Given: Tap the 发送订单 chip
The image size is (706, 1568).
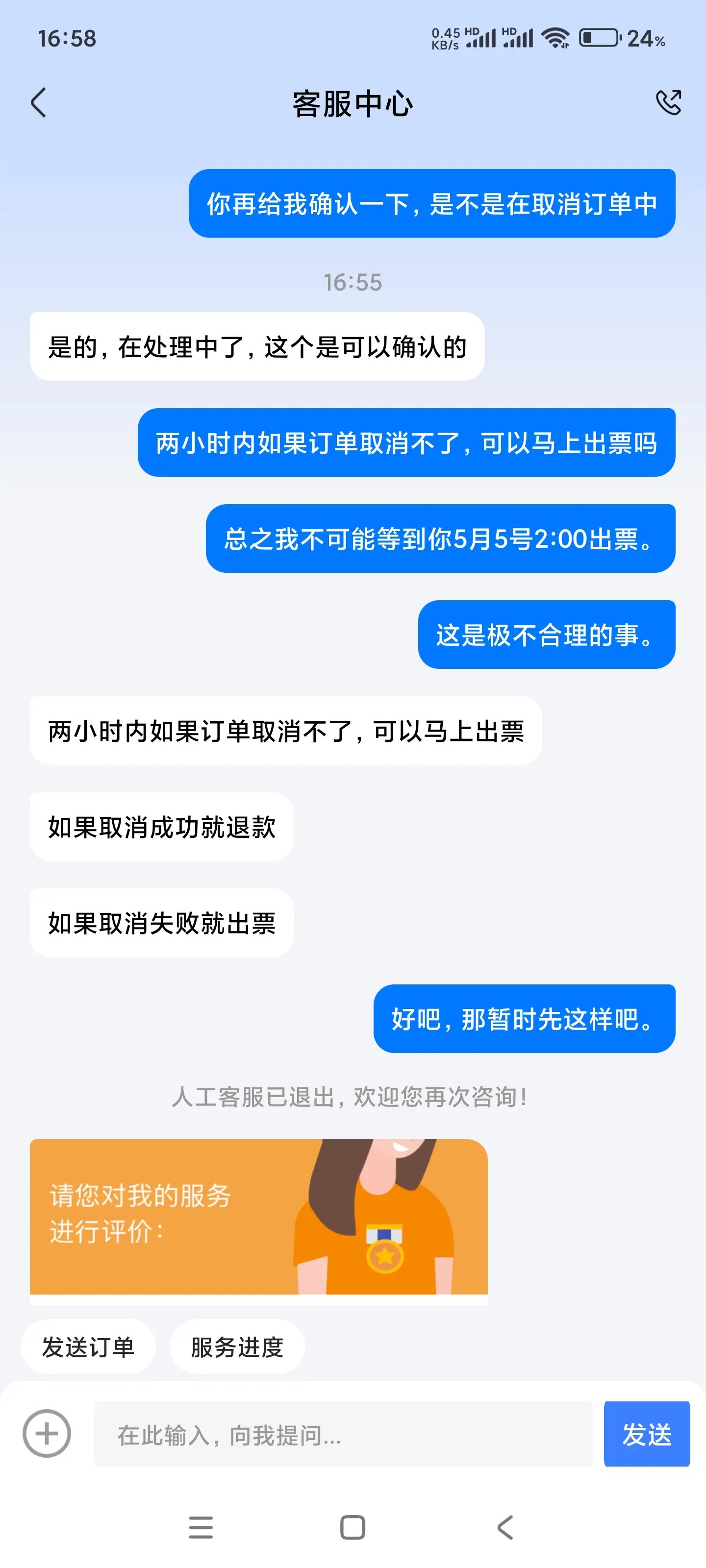Looking at the screenshot, I should click(88, 1347).
